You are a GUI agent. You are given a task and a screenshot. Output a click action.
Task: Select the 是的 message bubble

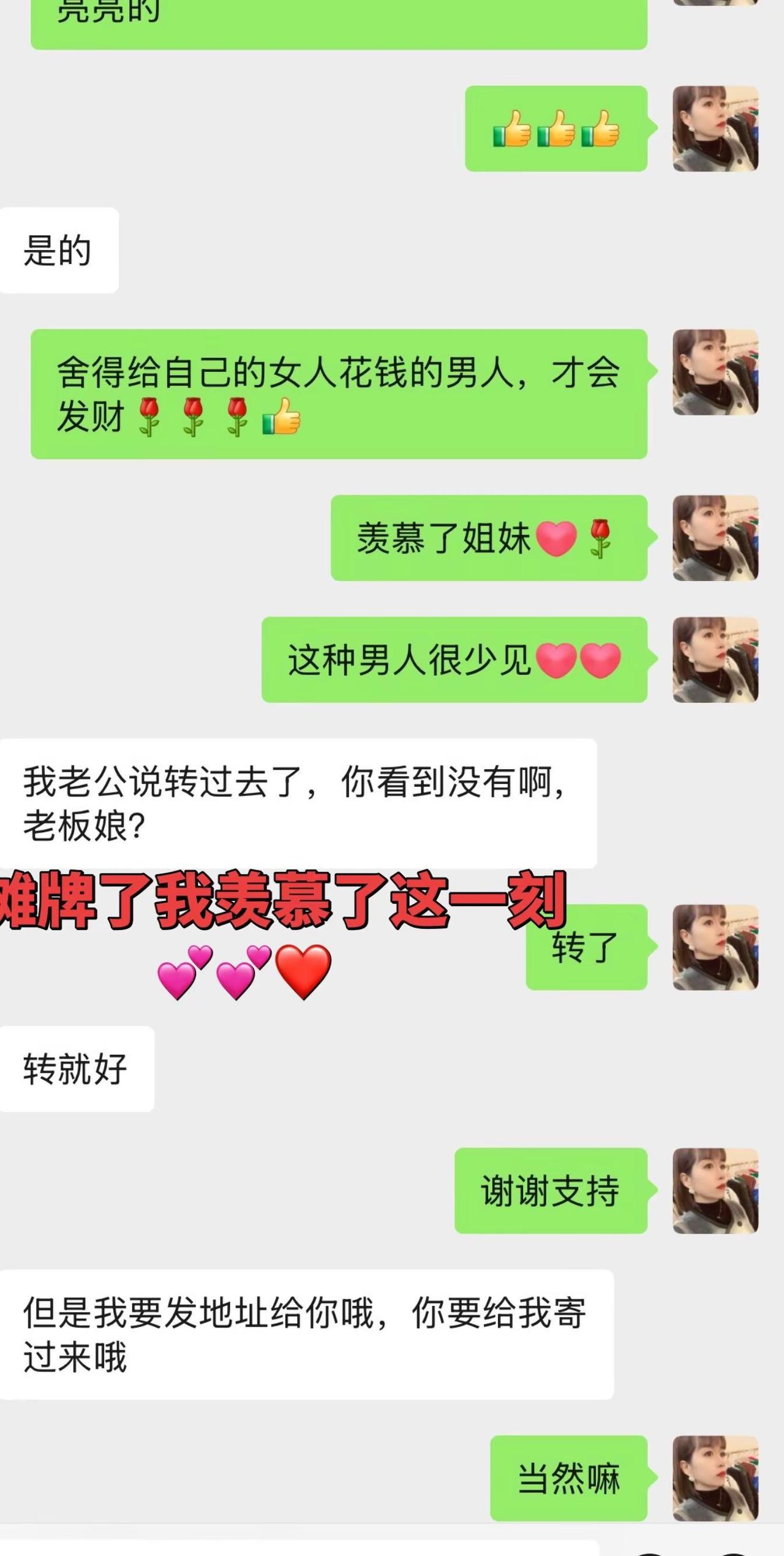click(x=59, y=248)
